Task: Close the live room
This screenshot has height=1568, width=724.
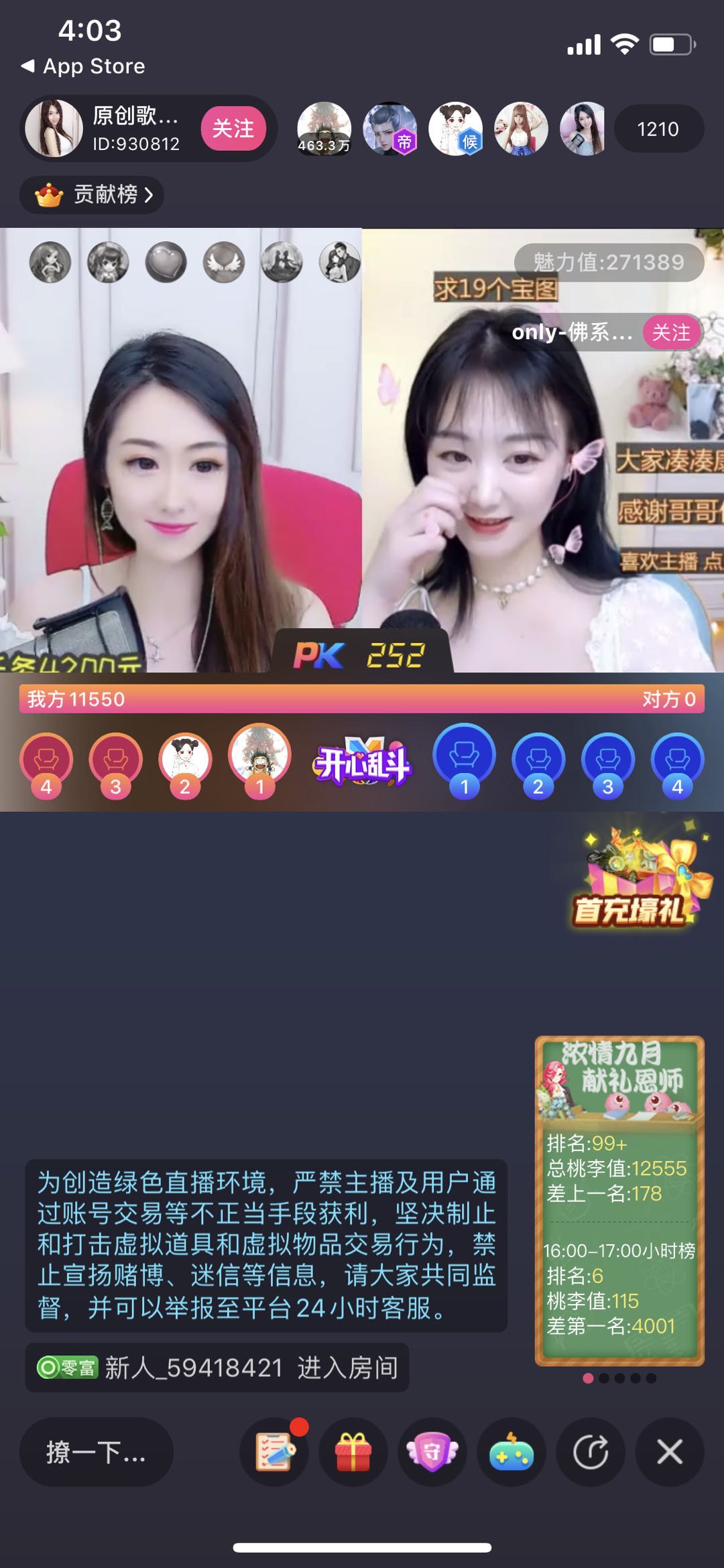Action: (669, 1453)
